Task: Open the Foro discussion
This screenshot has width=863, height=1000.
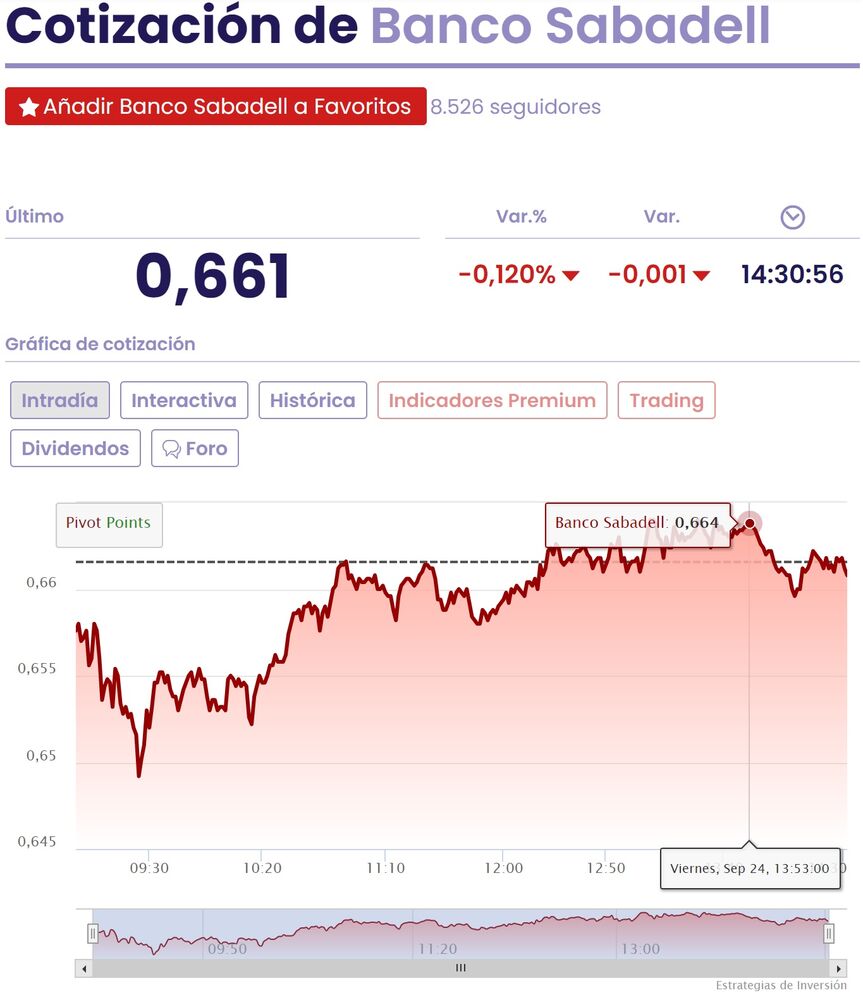Action: click(195, 448)
